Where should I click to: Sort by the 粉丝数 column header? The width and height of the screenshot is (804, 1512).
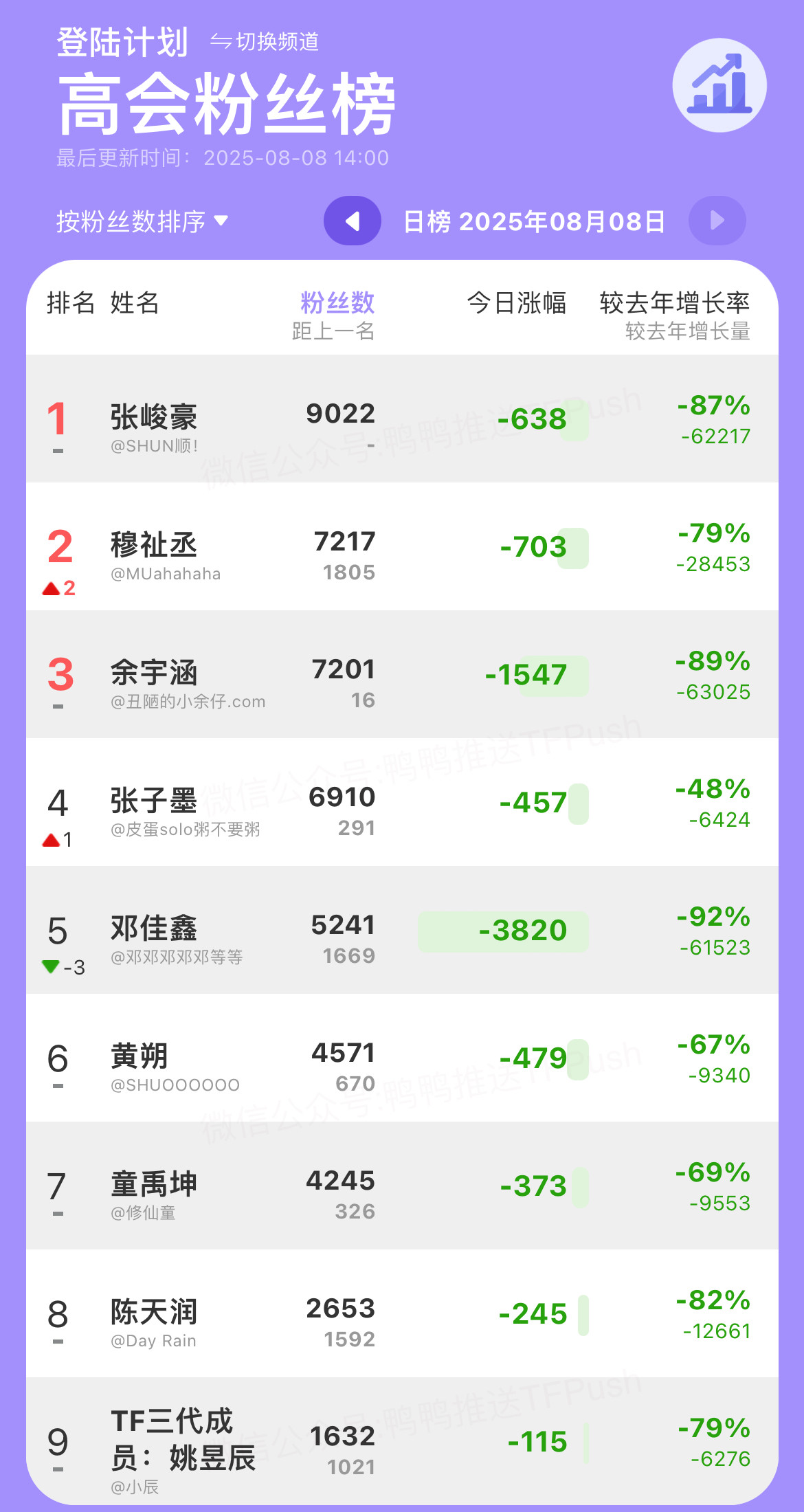click(x=337, y=302)
